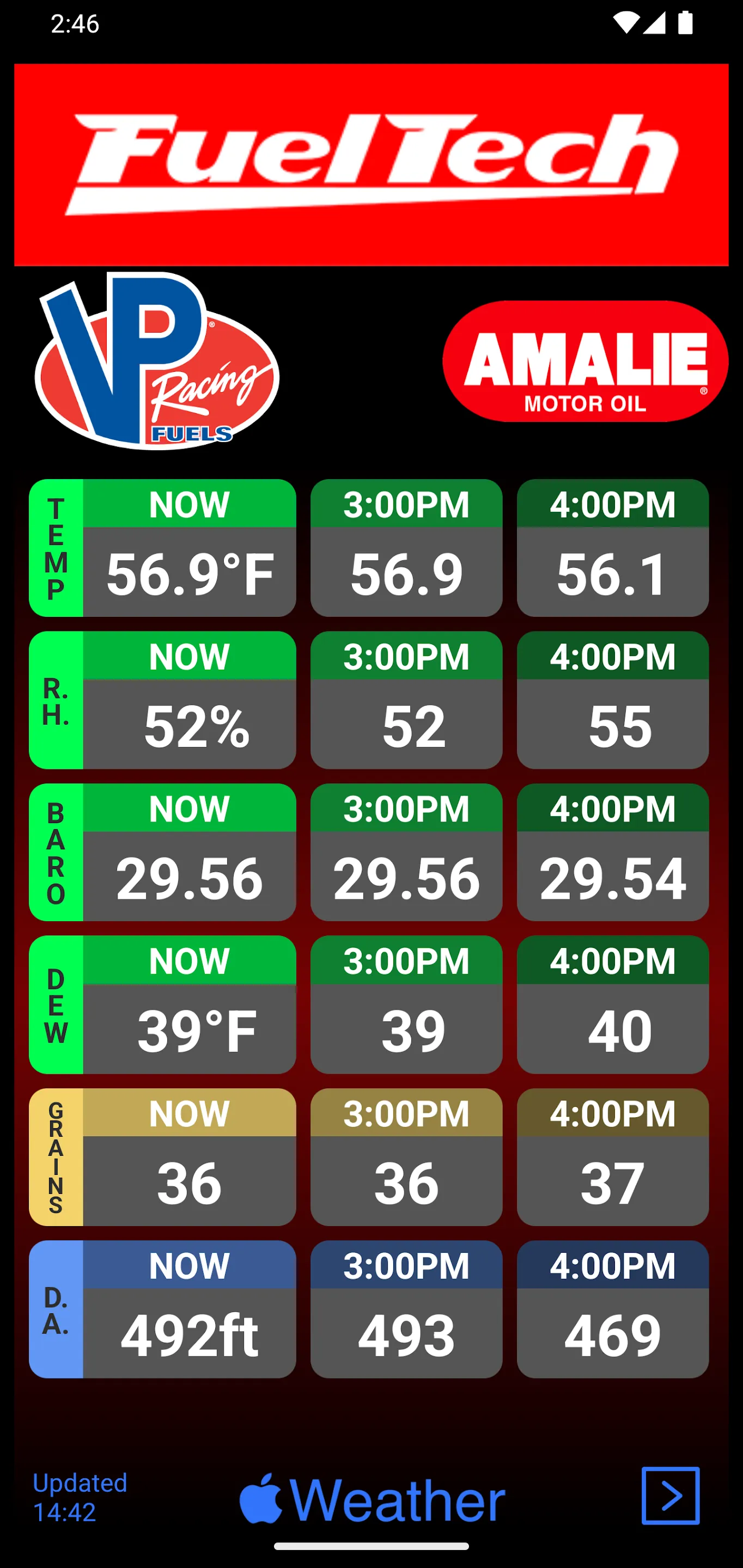
Task: Open the Apple Weather attribution link
Action: (x=372, y=1498)
